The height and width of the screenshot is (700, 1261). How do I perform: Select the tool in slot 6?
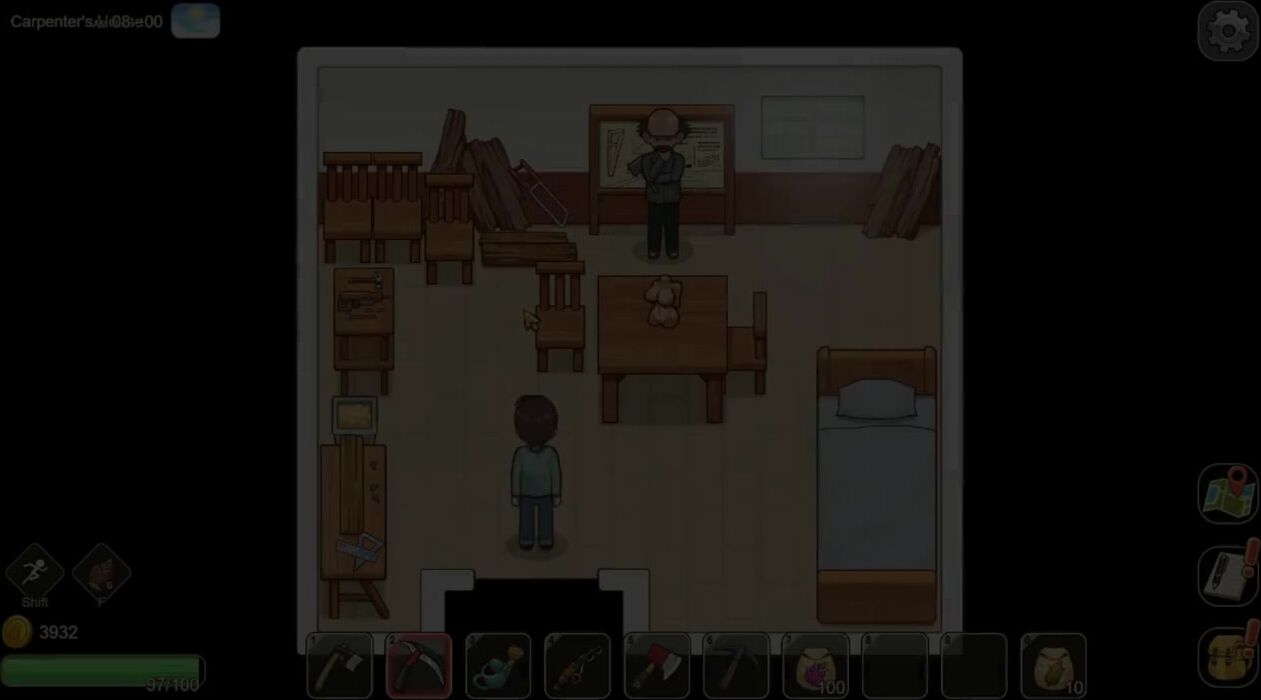[736, 665]
